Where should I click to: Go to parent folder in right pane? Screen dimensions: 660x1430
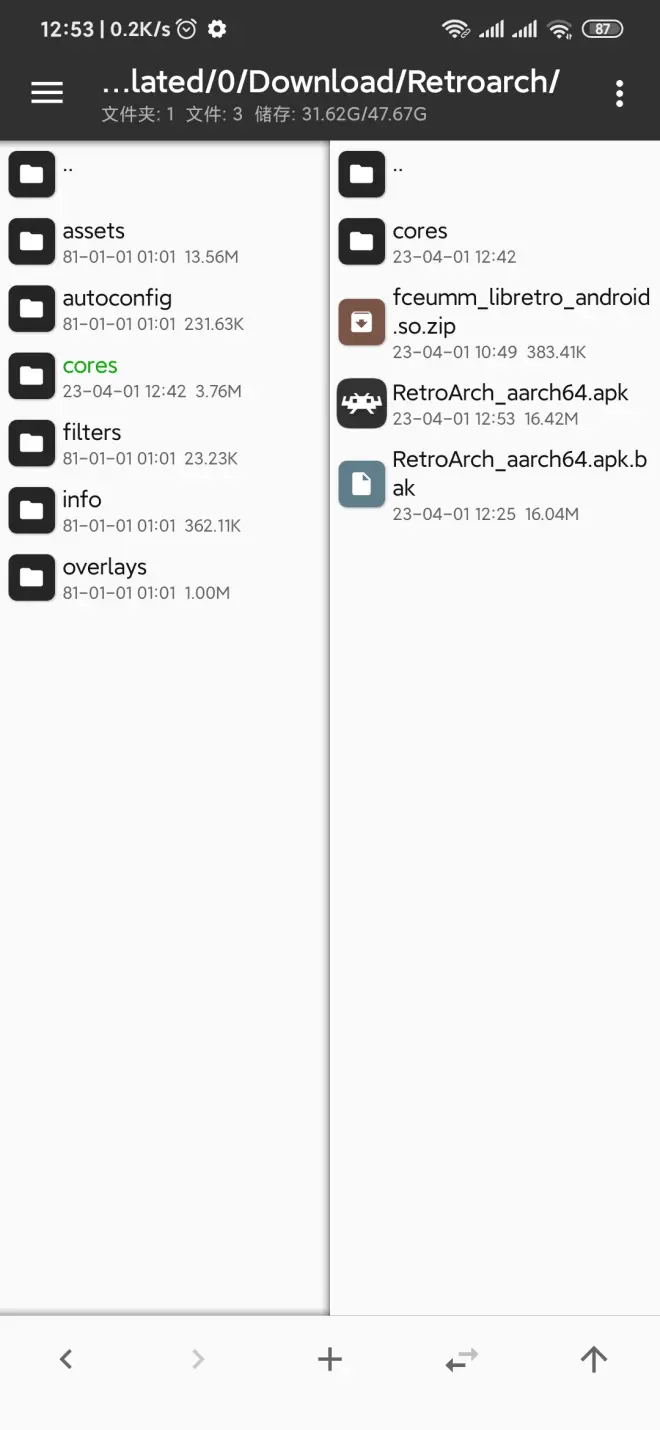(x=495, y=175)
